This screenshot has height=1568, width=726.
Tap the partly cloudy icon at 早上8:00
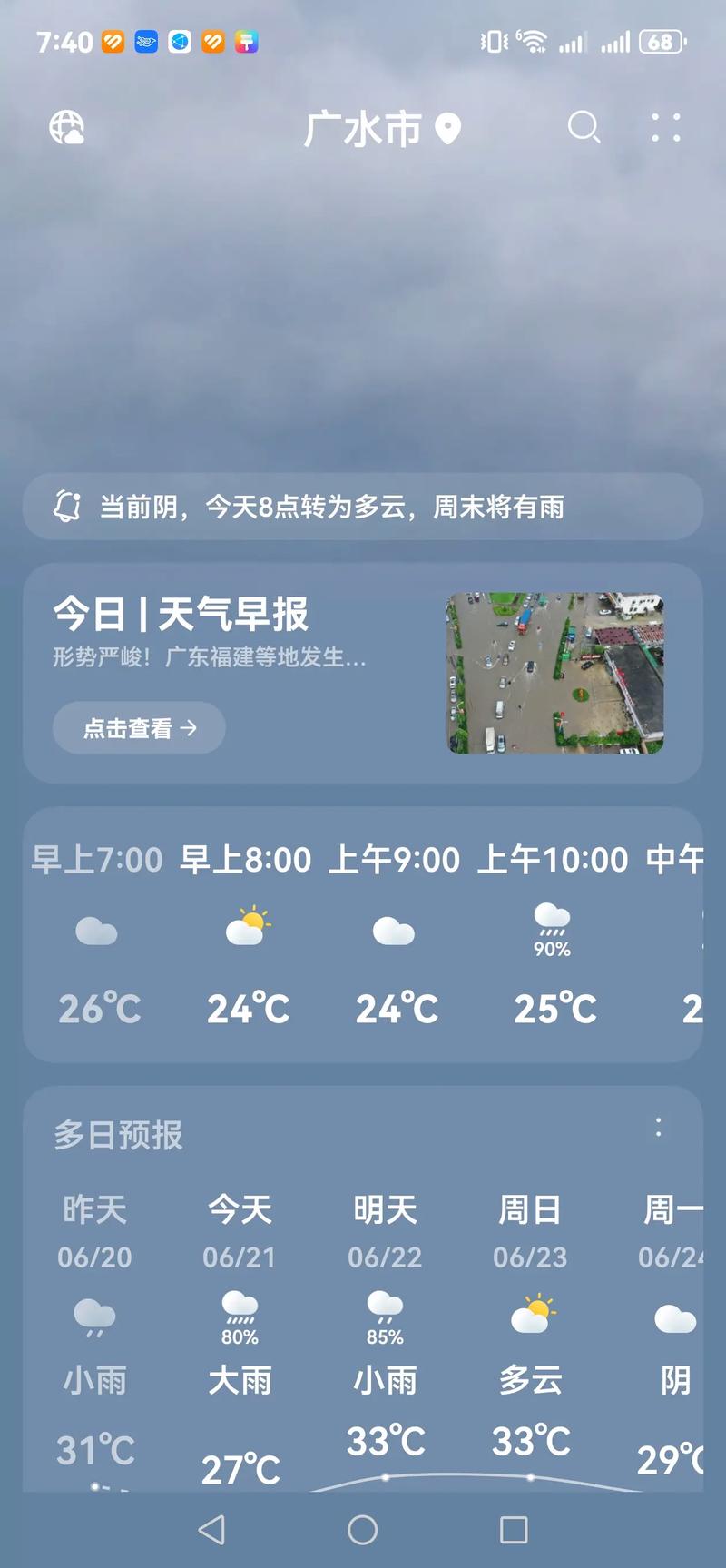click(247, 925)
